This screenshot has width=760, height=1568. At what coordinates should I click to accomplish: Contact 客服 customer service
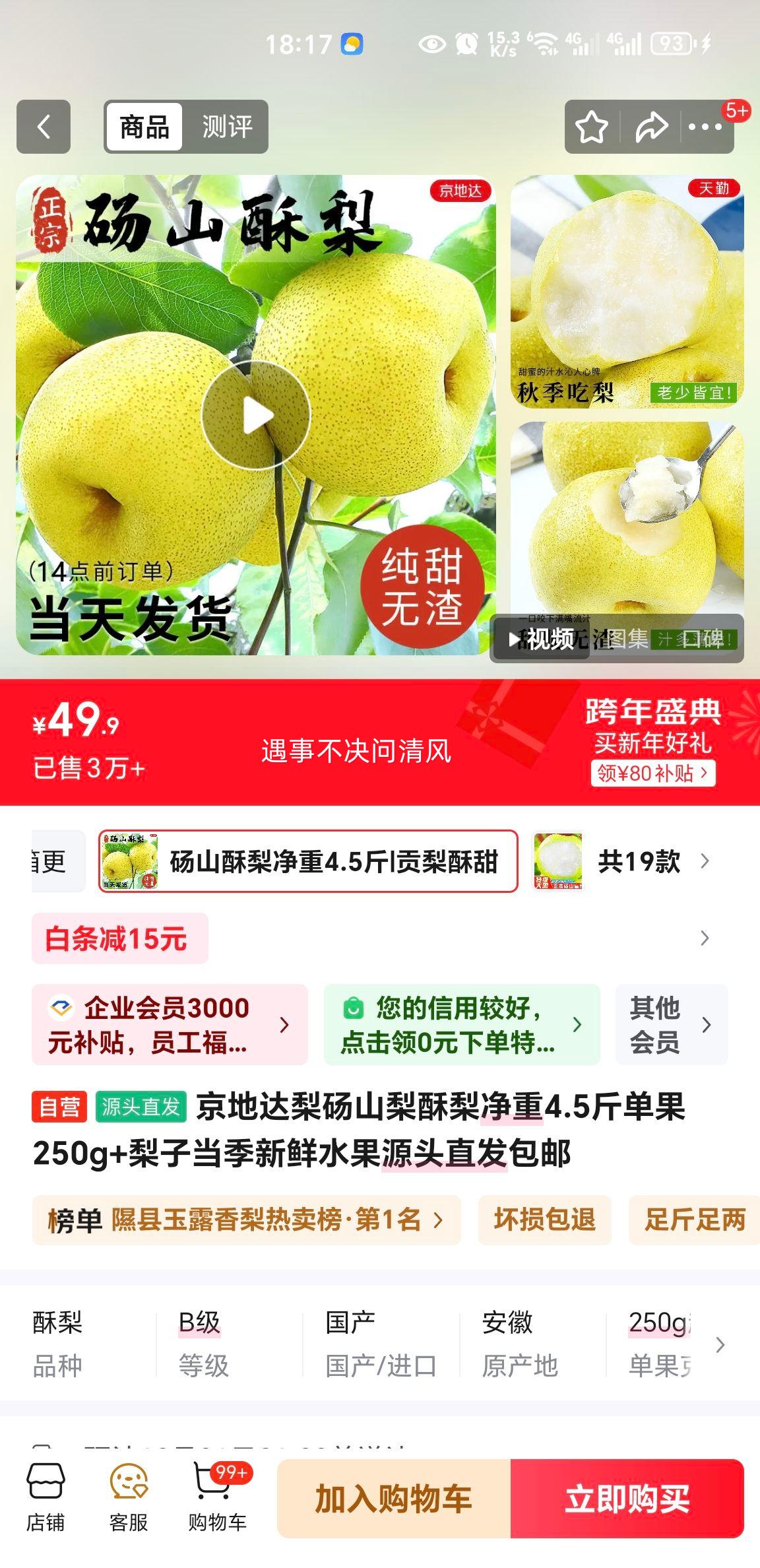129,1497
